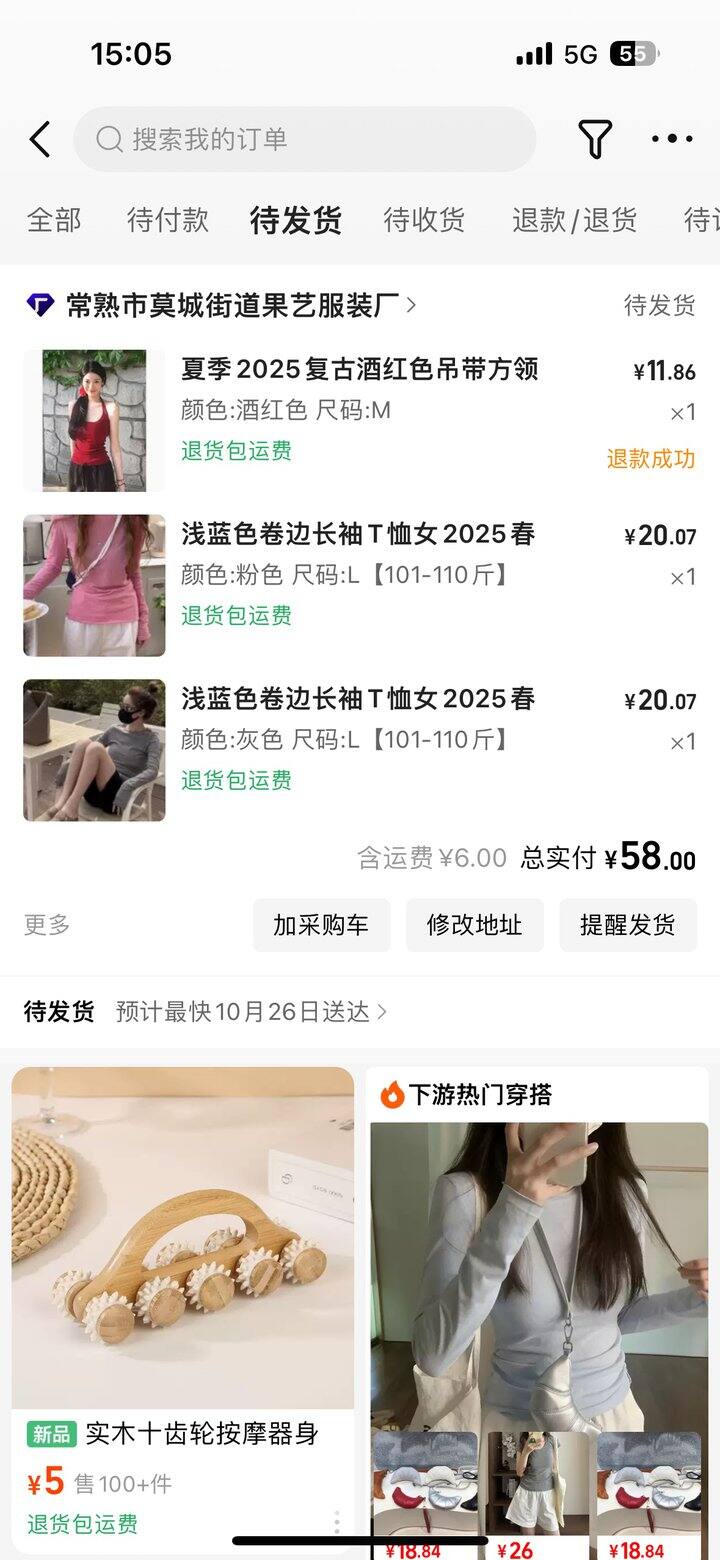The image size is (720, 1560).
Task: Select the 待收货 tab
Action: pos(424,220)
